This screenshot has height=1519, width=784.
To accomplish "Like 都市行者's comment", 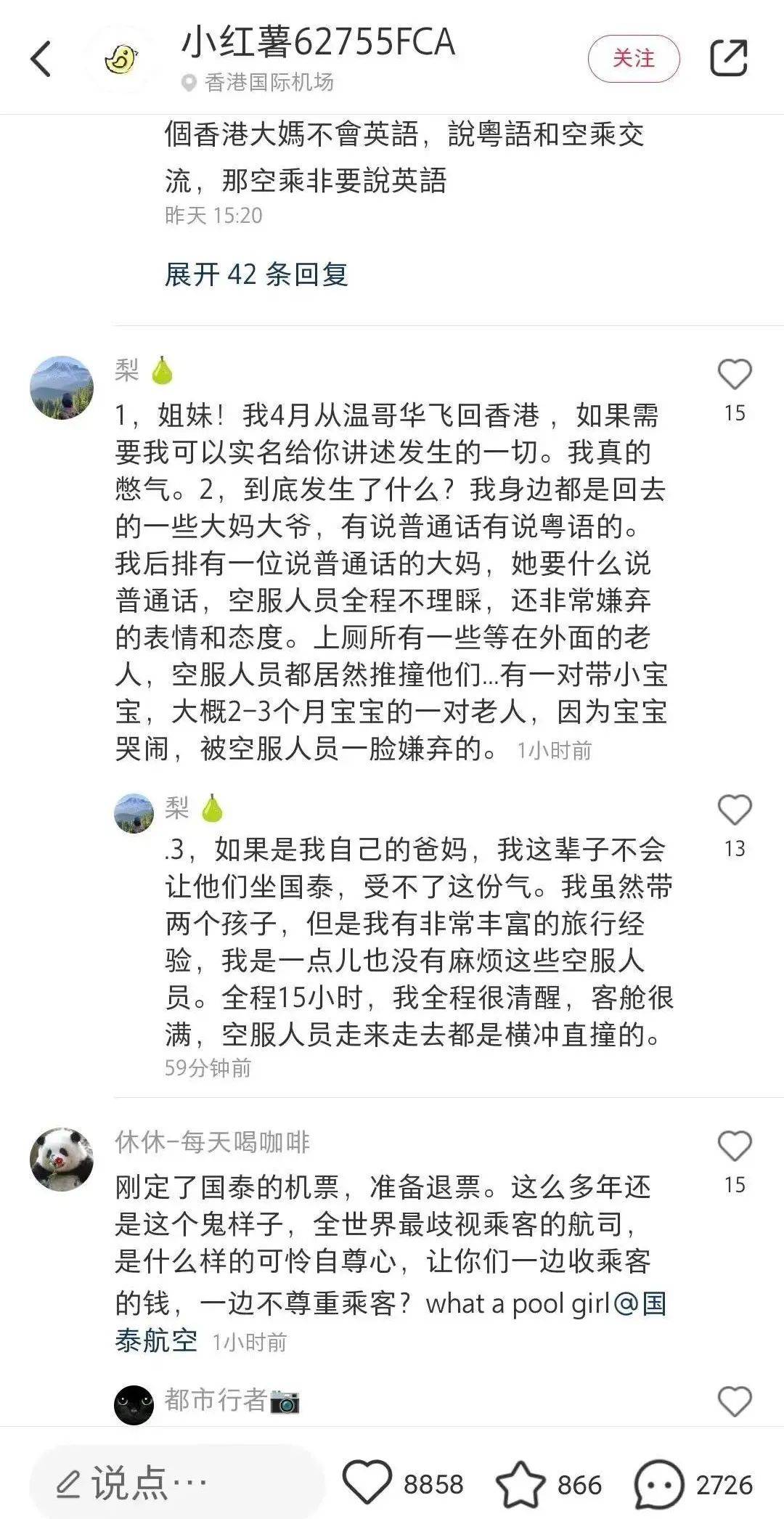I will coord(734,1401).
